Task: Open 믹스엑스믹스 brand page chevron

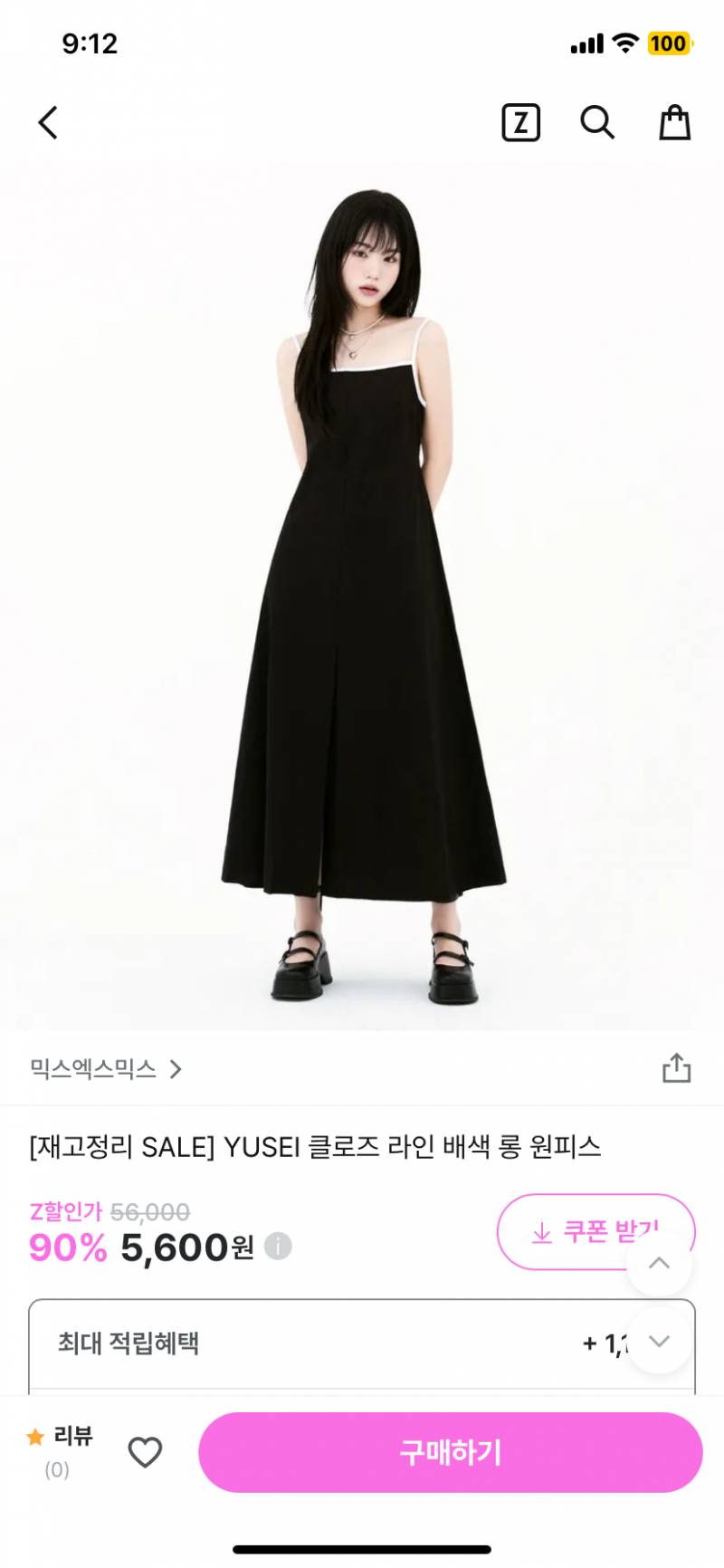Action: tap(177, 1069)
